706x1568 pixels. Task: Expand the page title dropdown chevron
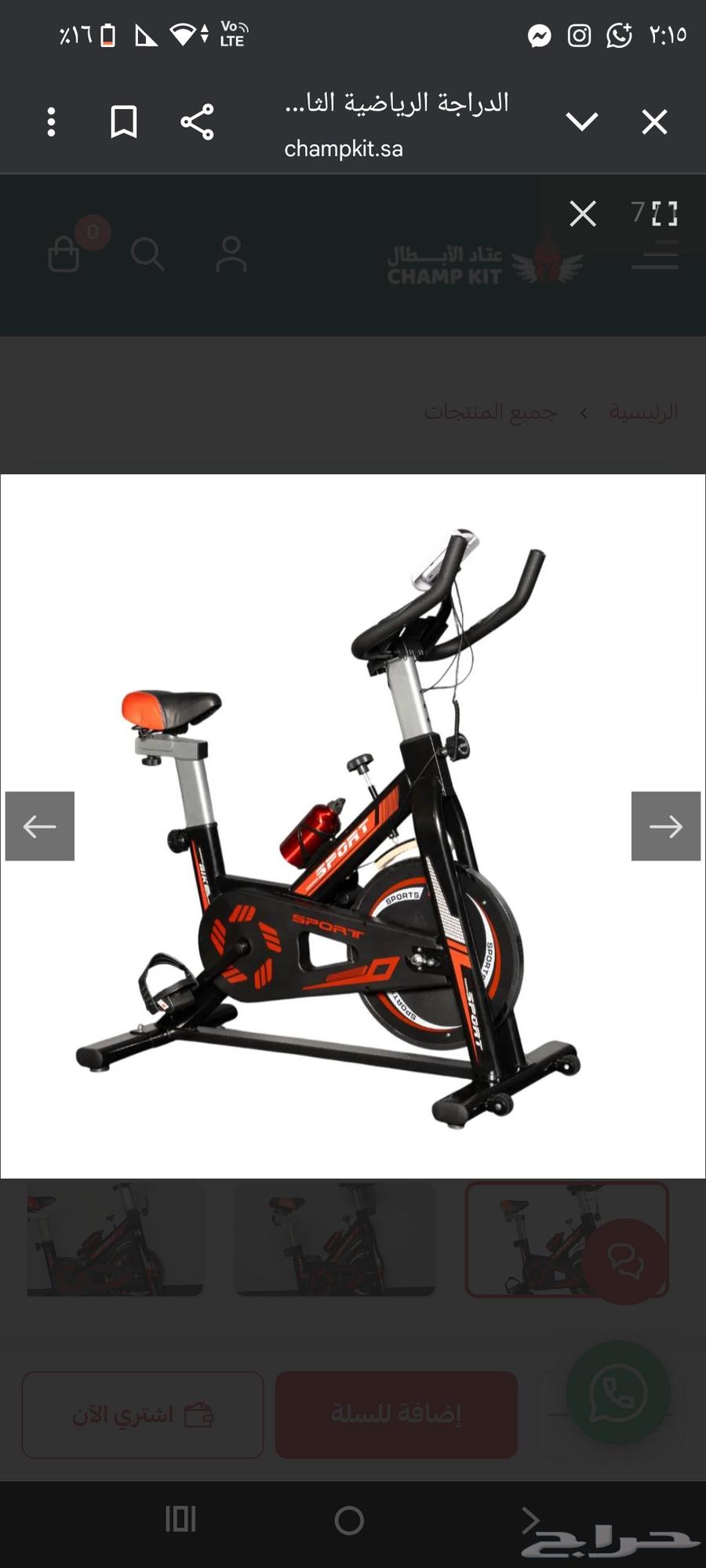582,122
